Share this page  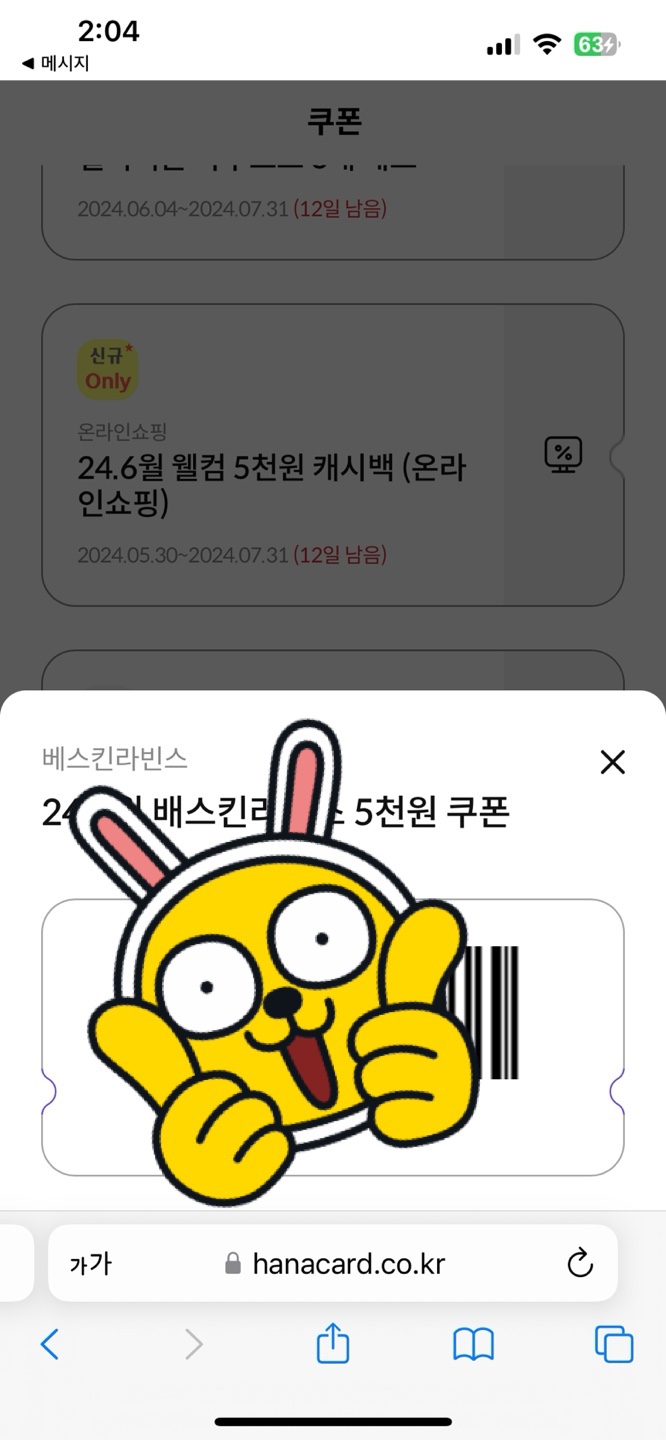(x=333, y=1344)
